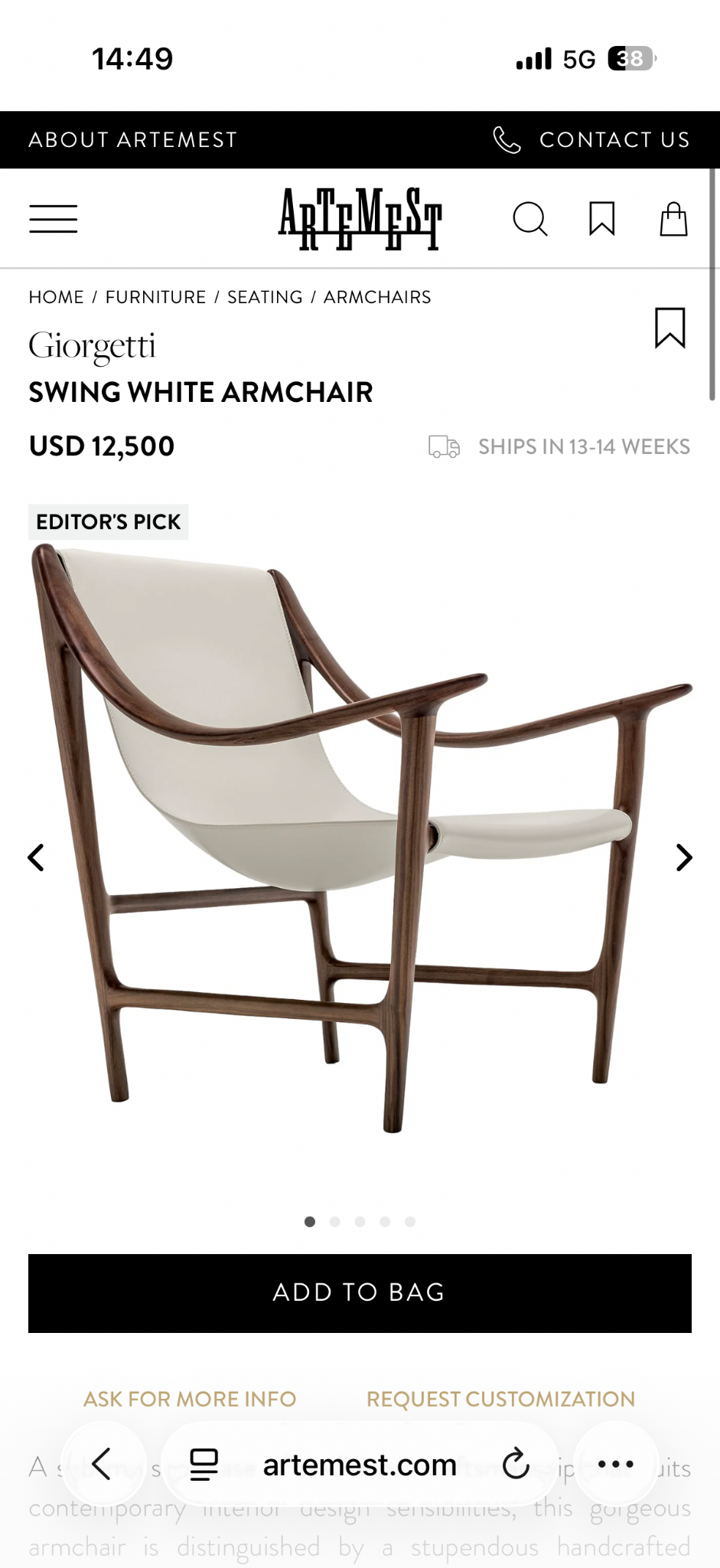Go back in the browser
This screenshot has width=720, height=1568.
pyautogui.click(x=102, y=1464)
